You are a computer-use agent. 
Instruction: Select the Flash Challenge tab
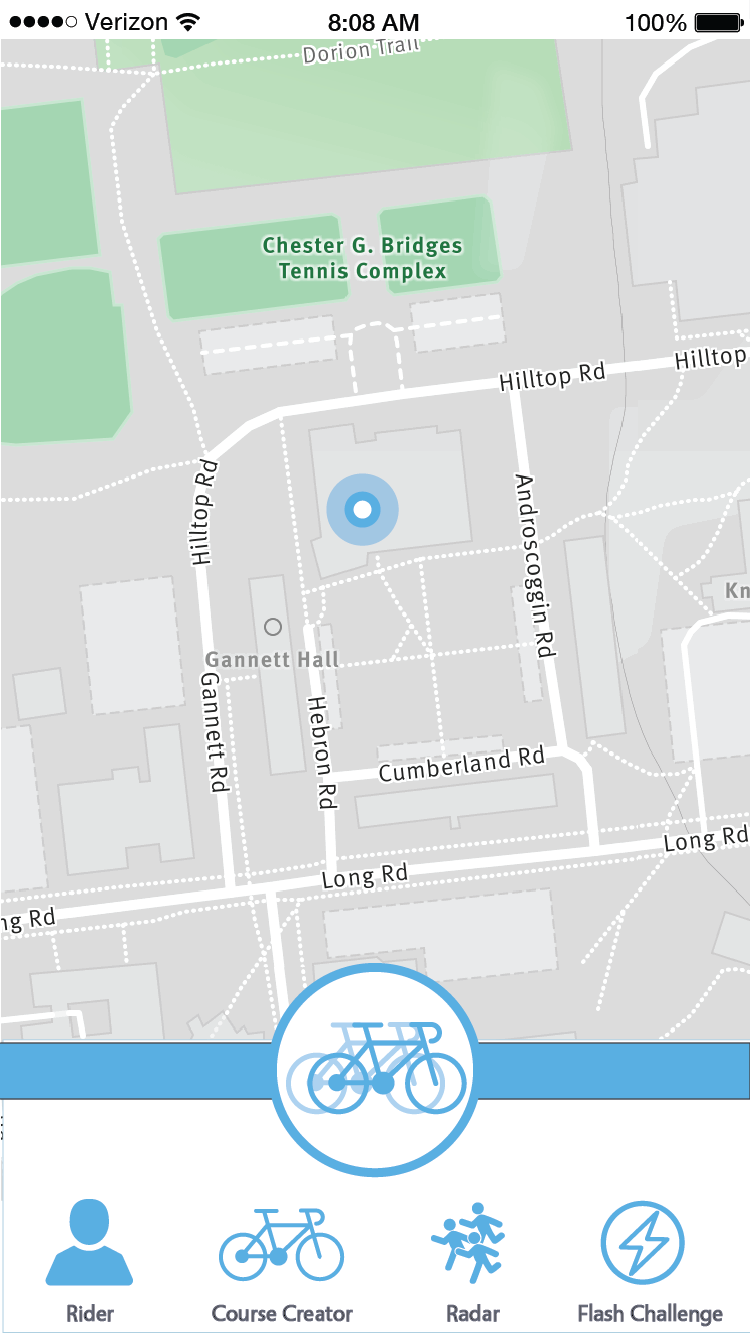pyautogui.click(x=649, y=1261)
